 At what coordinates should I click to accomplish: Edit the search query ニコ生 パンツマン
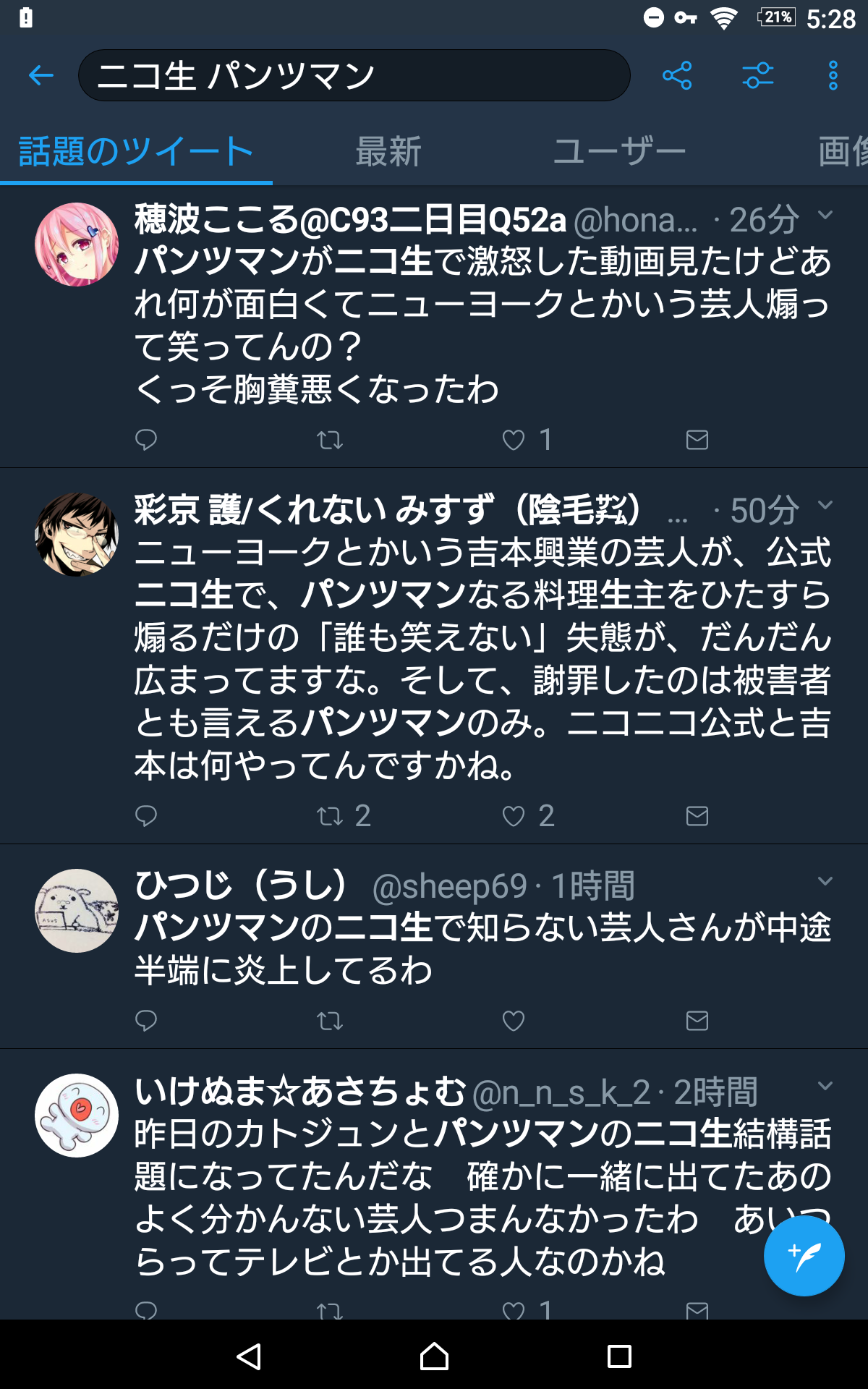pos(354,75)
